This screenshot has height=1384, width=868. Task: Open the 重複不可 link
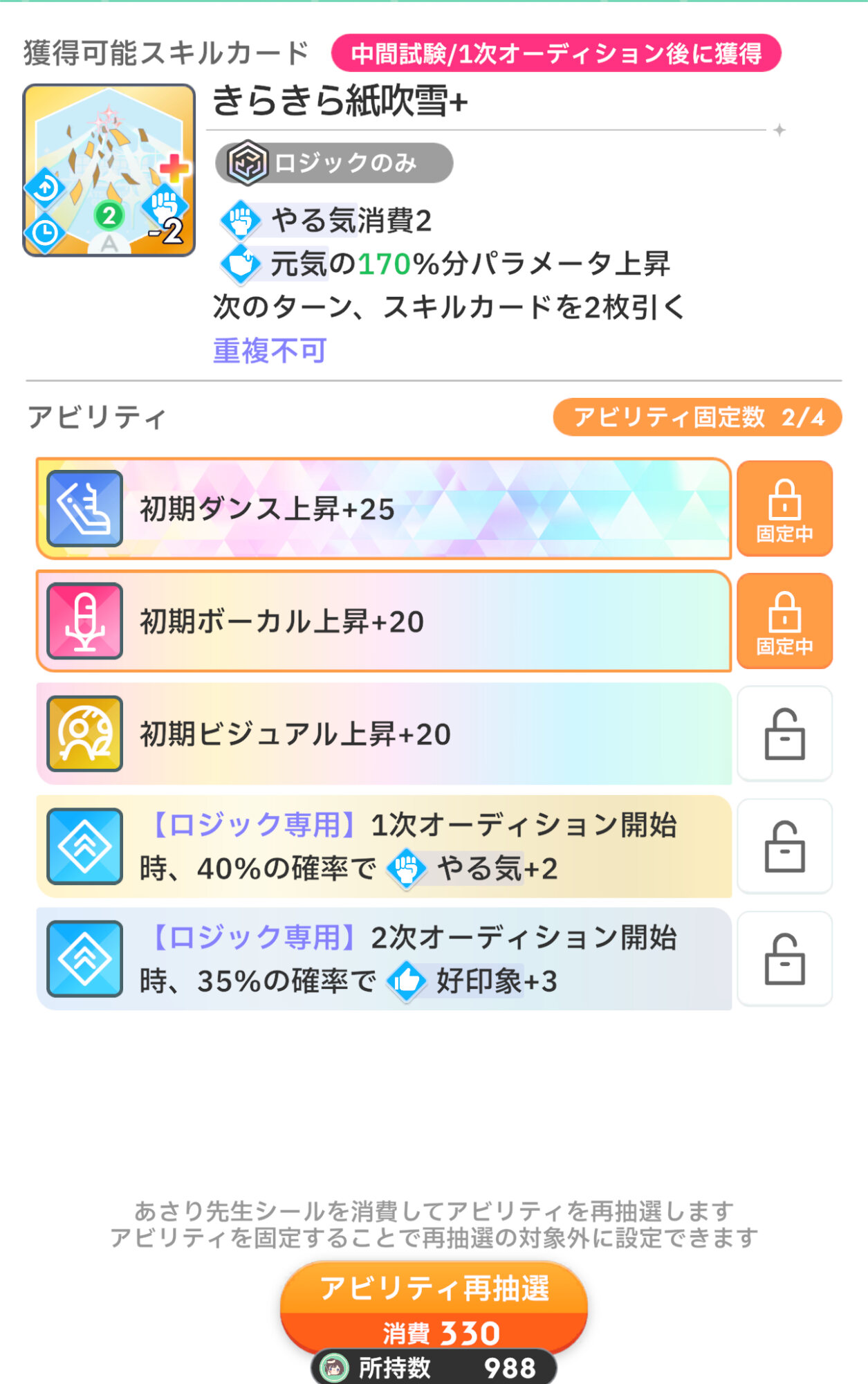pos(270,351)
